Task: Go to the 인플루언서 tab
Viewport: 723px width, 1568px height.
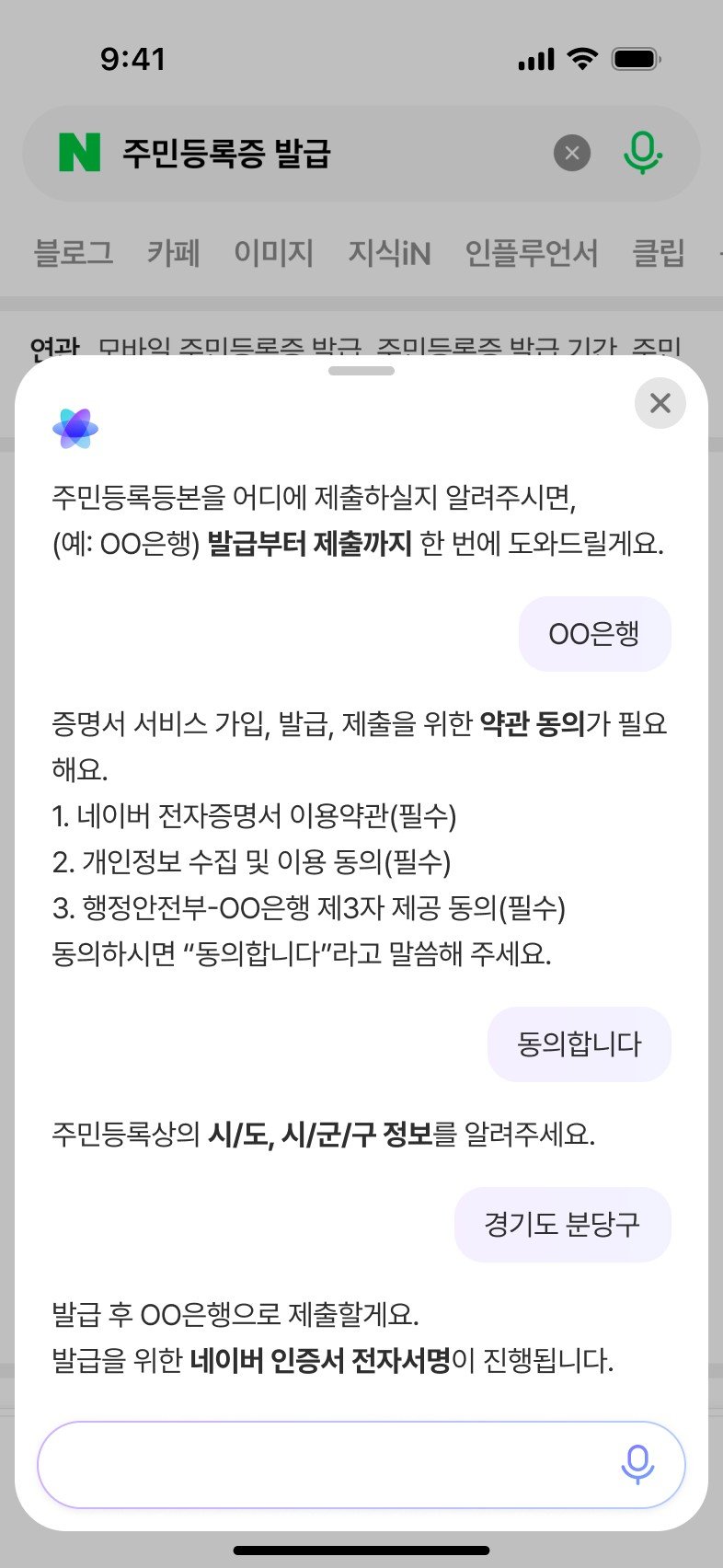Action: [x=531, y=252]
